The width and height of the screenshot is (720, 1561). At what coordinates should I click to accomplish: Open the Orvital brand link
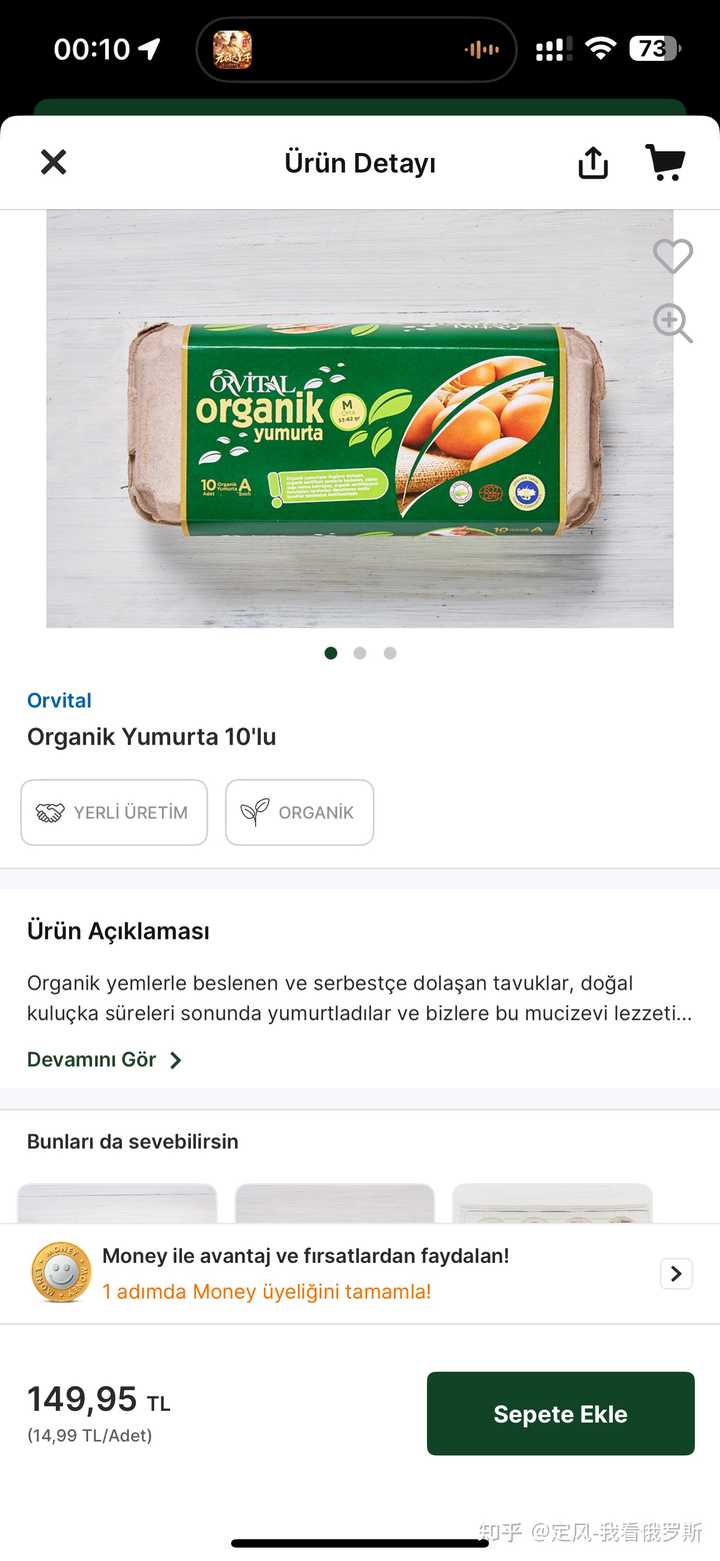[x=59, y=700]
